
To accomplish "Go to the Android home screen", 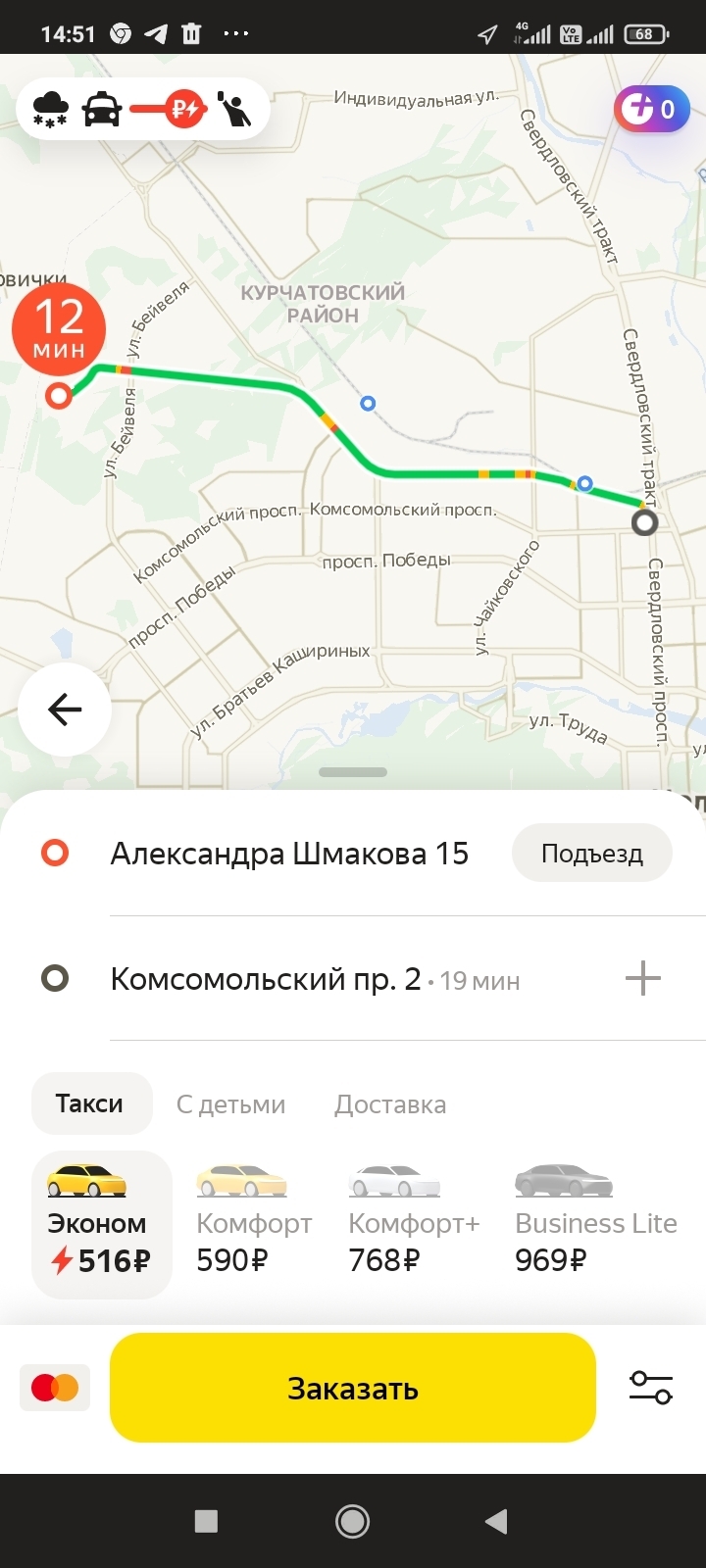I will click(353, 1521).
